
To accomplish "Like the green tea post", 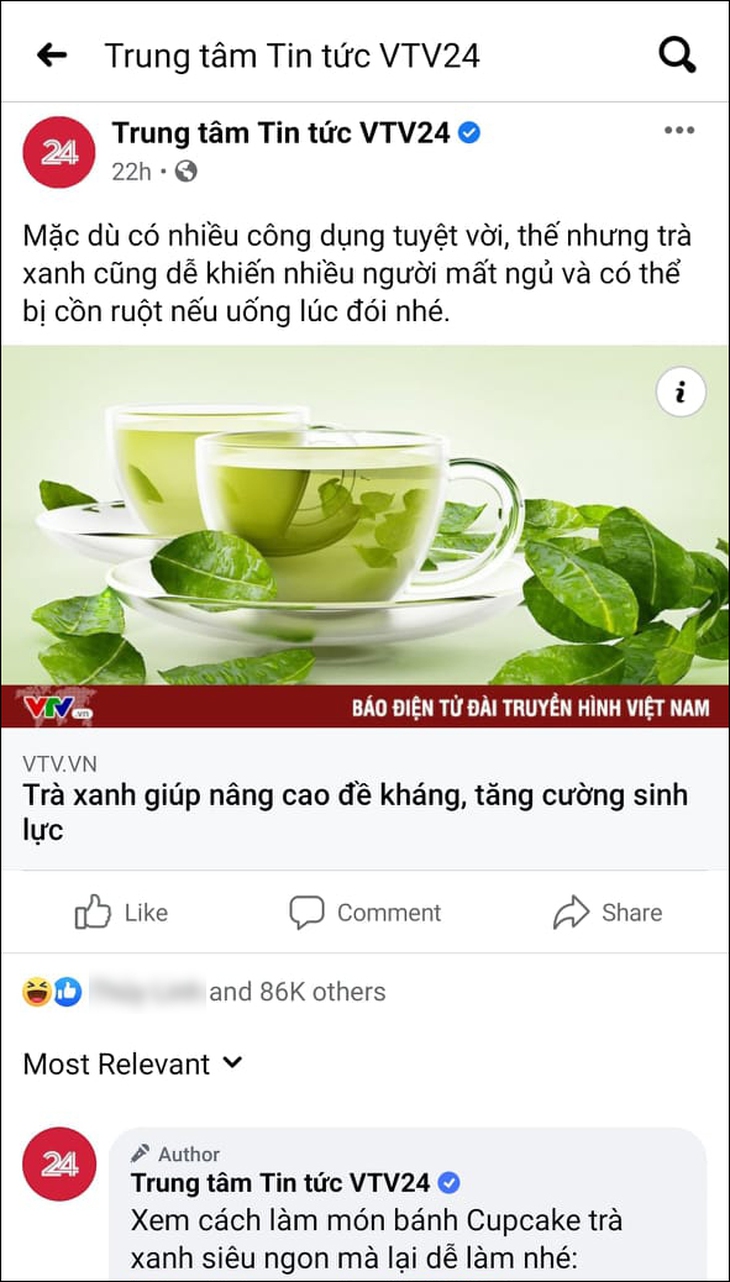I will point(122,912).
